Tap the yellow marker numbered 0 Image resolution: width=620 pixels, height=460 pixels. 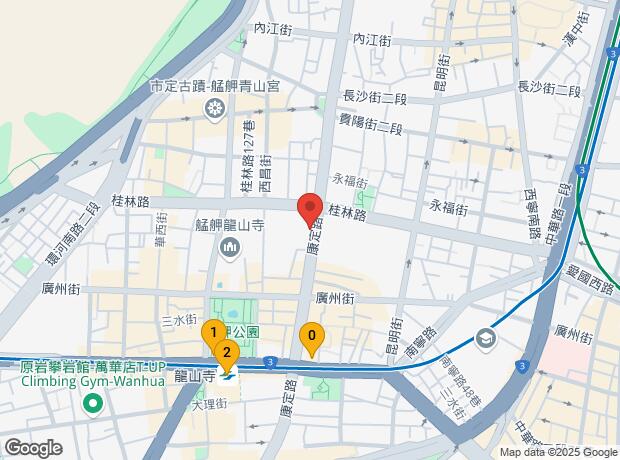pos(312,337)
